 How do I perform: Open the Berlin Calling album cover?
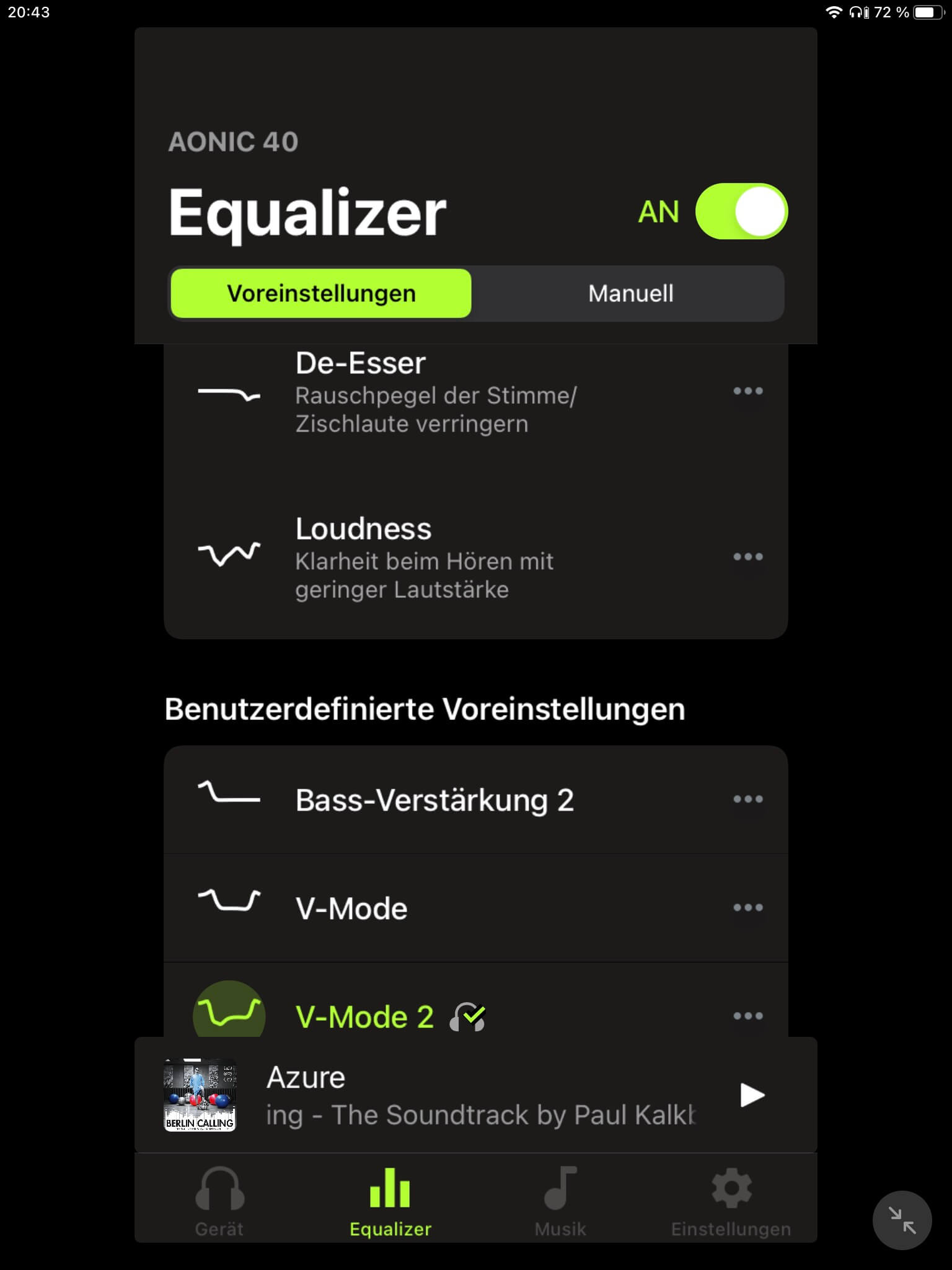(x=200, y=1095)
